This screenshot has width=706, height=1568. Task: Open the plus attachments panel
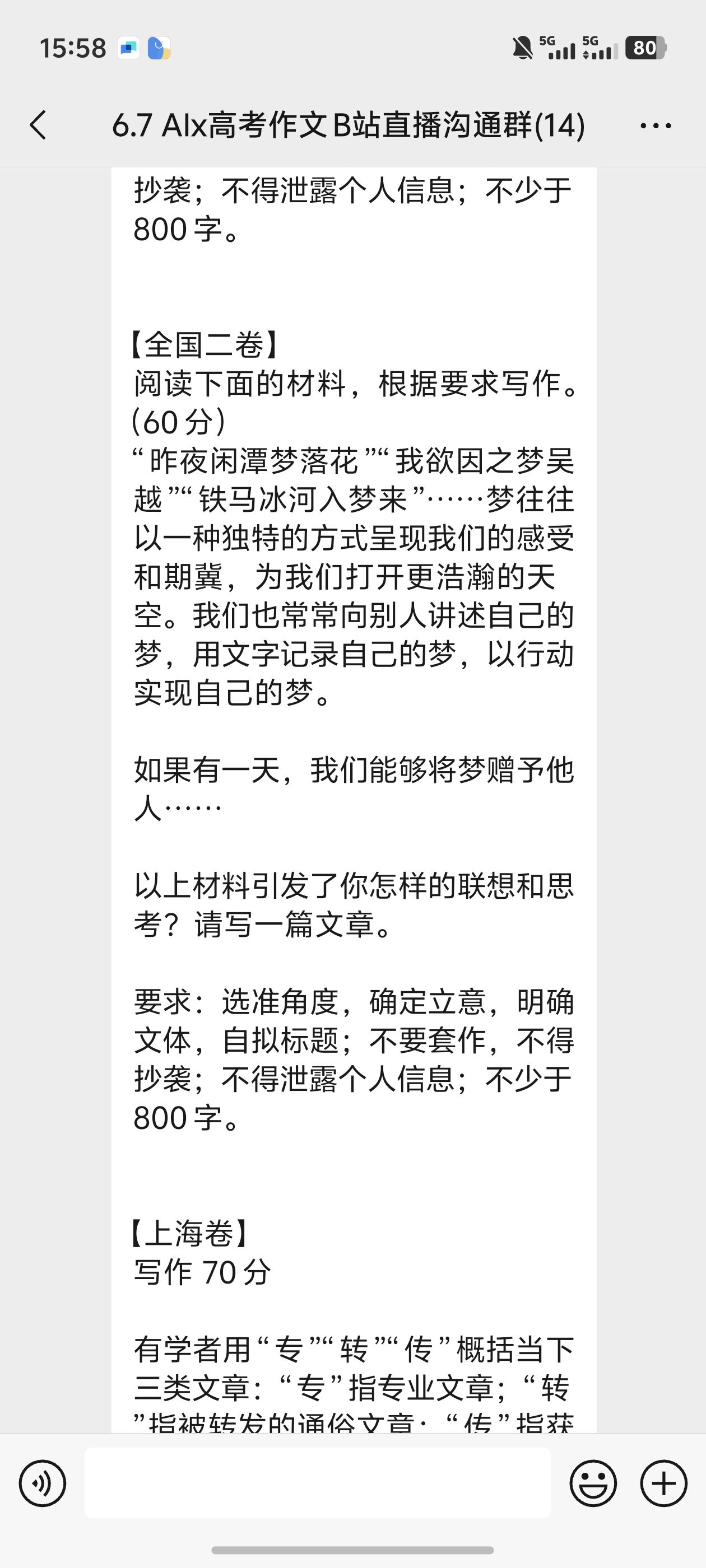(x=664, y=1483)
